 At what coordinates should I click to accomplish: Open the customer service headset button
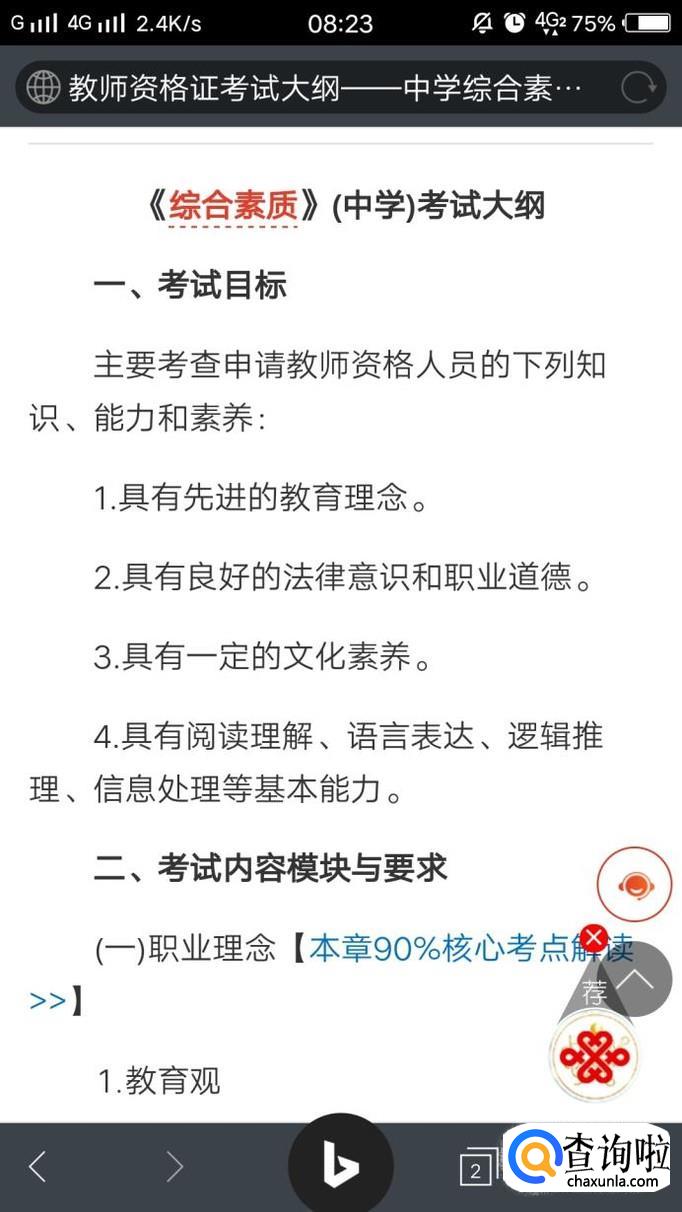coord(634,884)
